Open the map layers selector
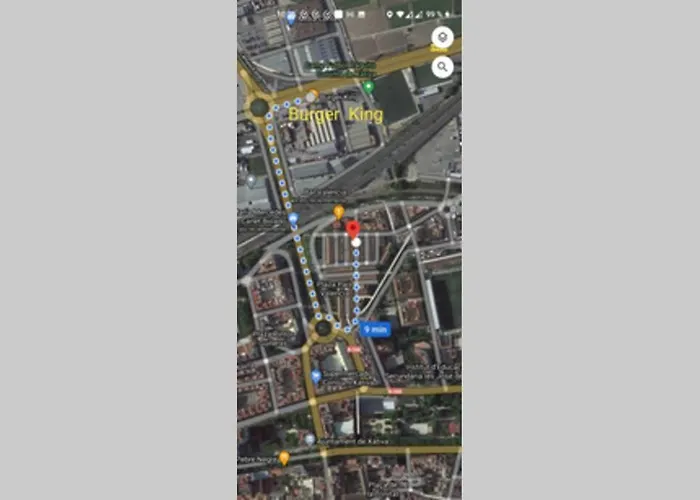 (441, 39)
